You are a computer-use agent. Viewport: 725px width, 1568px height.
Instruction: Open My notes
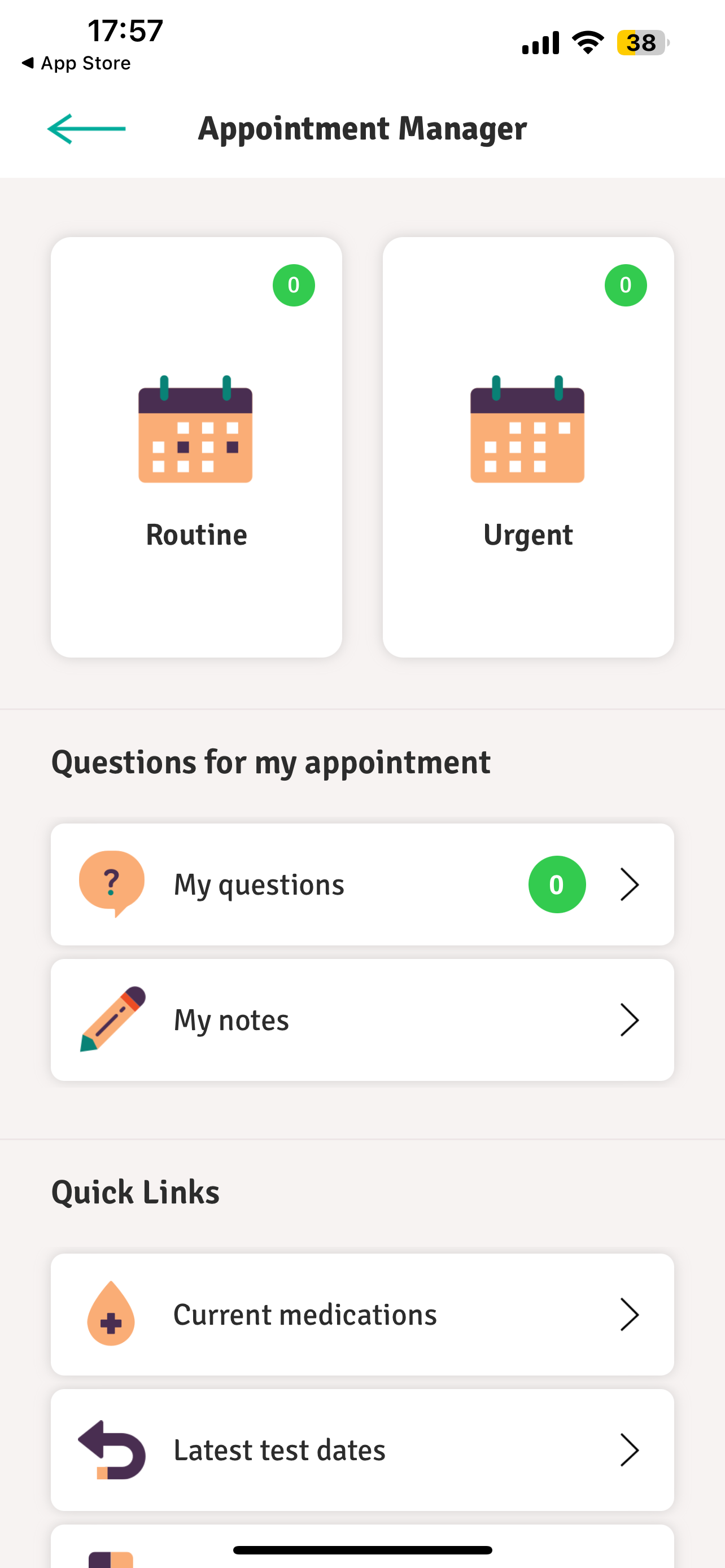pyautogui.click(x=362, y=1019)
